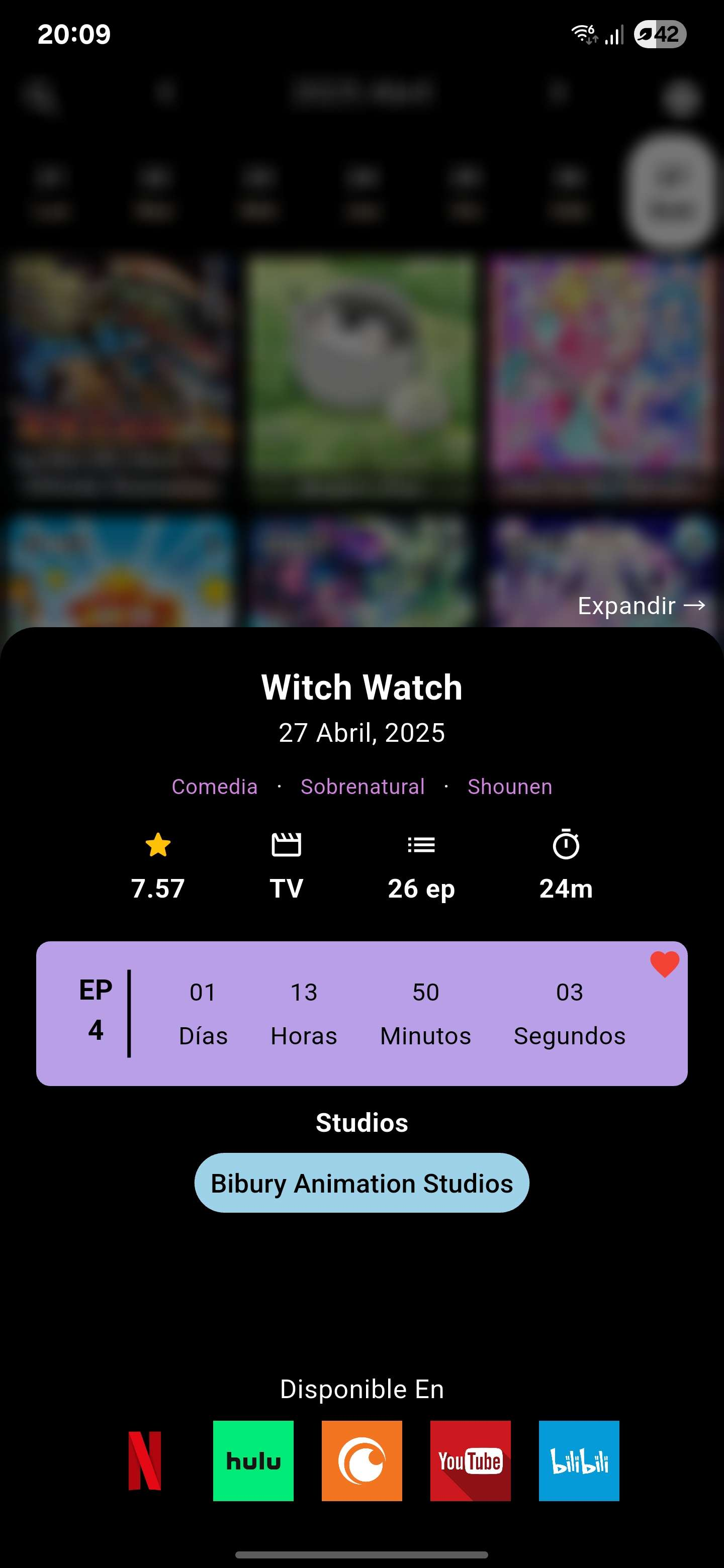Image resolution: width=724 pixels, height=1568 pixels.
Task: Open a blurred anime poster from the grid
Action: pos(361,377)
